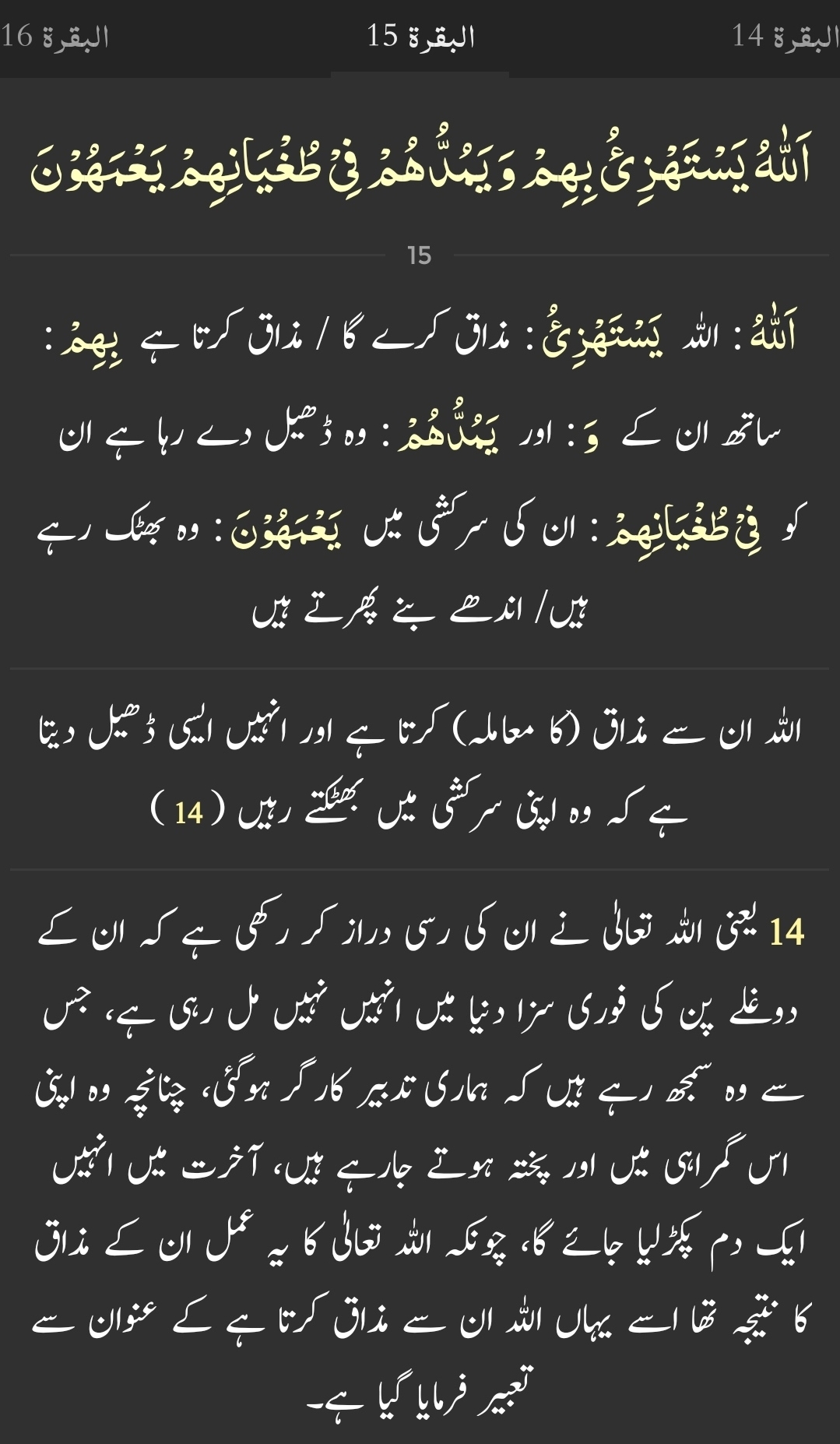
Task: Select the البقرة 15 tab
Action: 420,37
